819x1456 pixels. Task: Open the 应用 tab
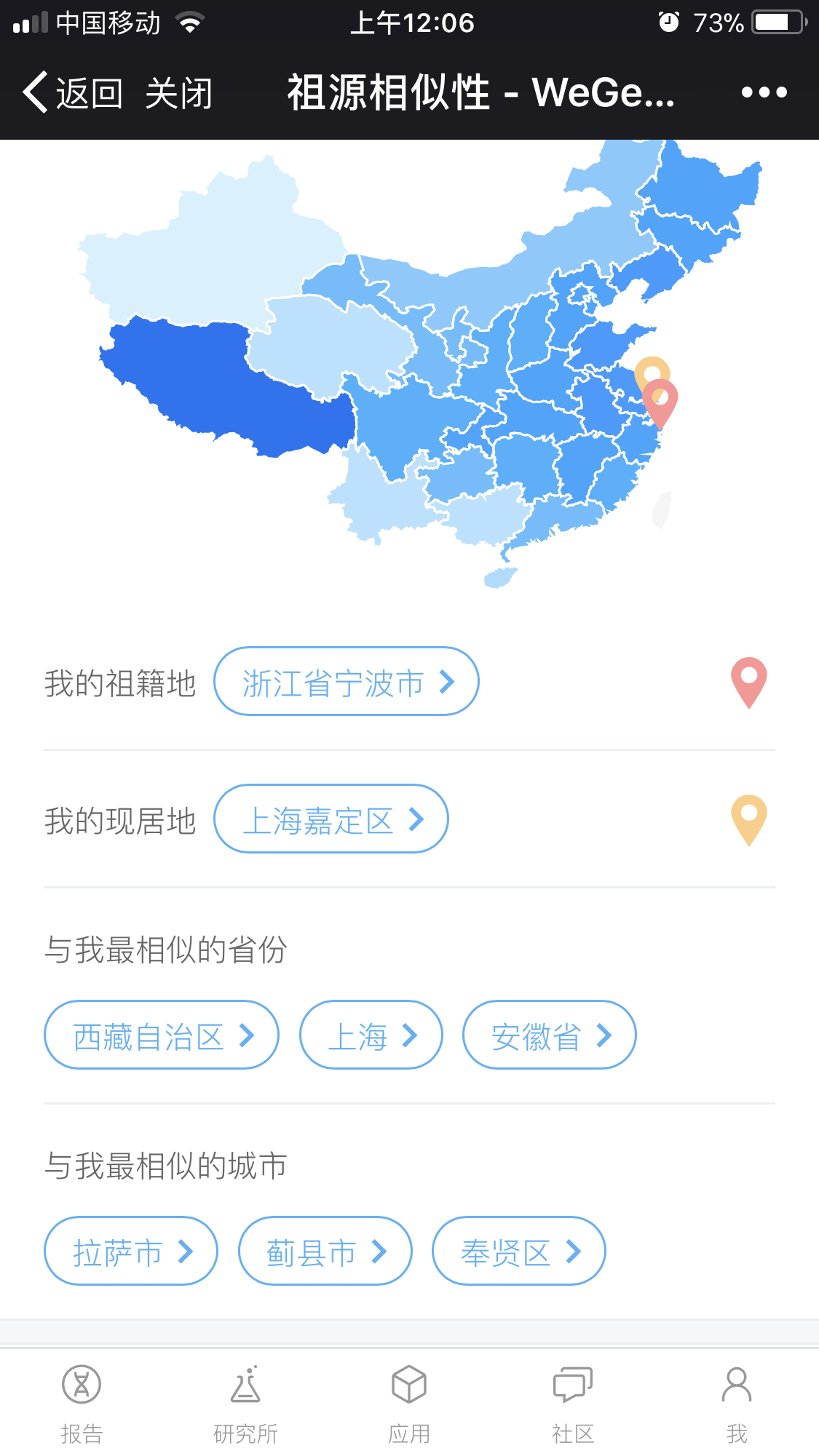coord(409,1404)
